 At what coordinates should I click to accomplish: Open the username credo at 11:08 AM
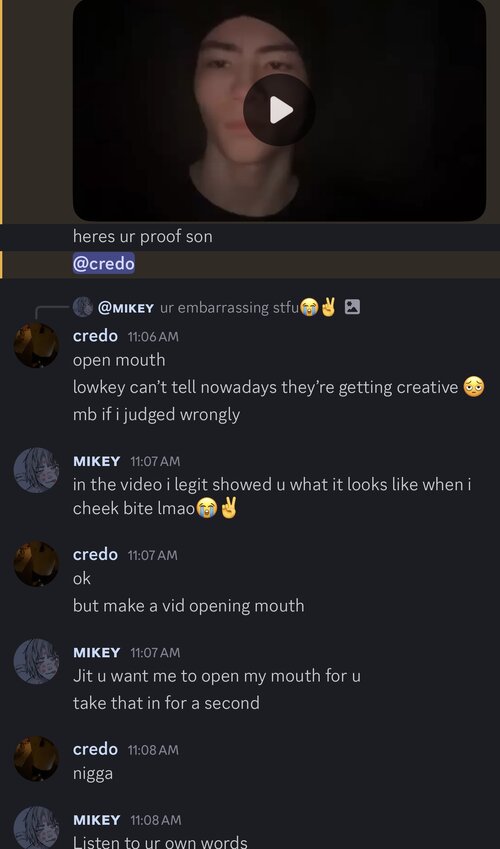pyautogui.click(x=95, y=749)
